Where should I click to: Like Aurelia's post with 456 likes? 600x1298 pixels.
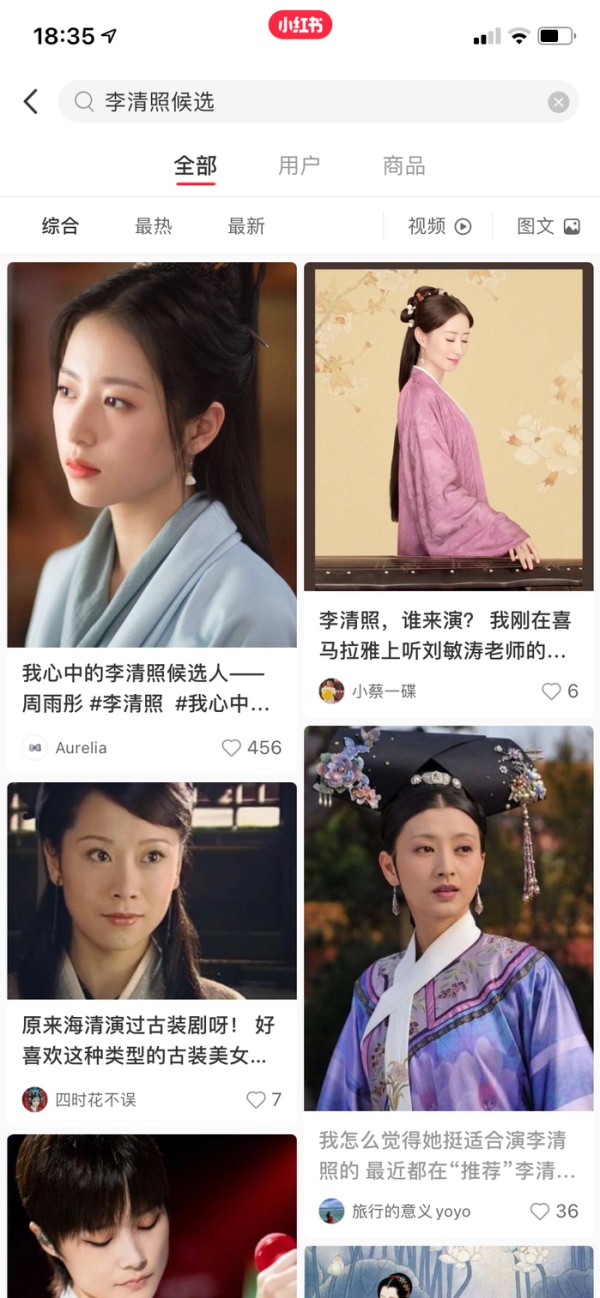(x=251, y=748)
